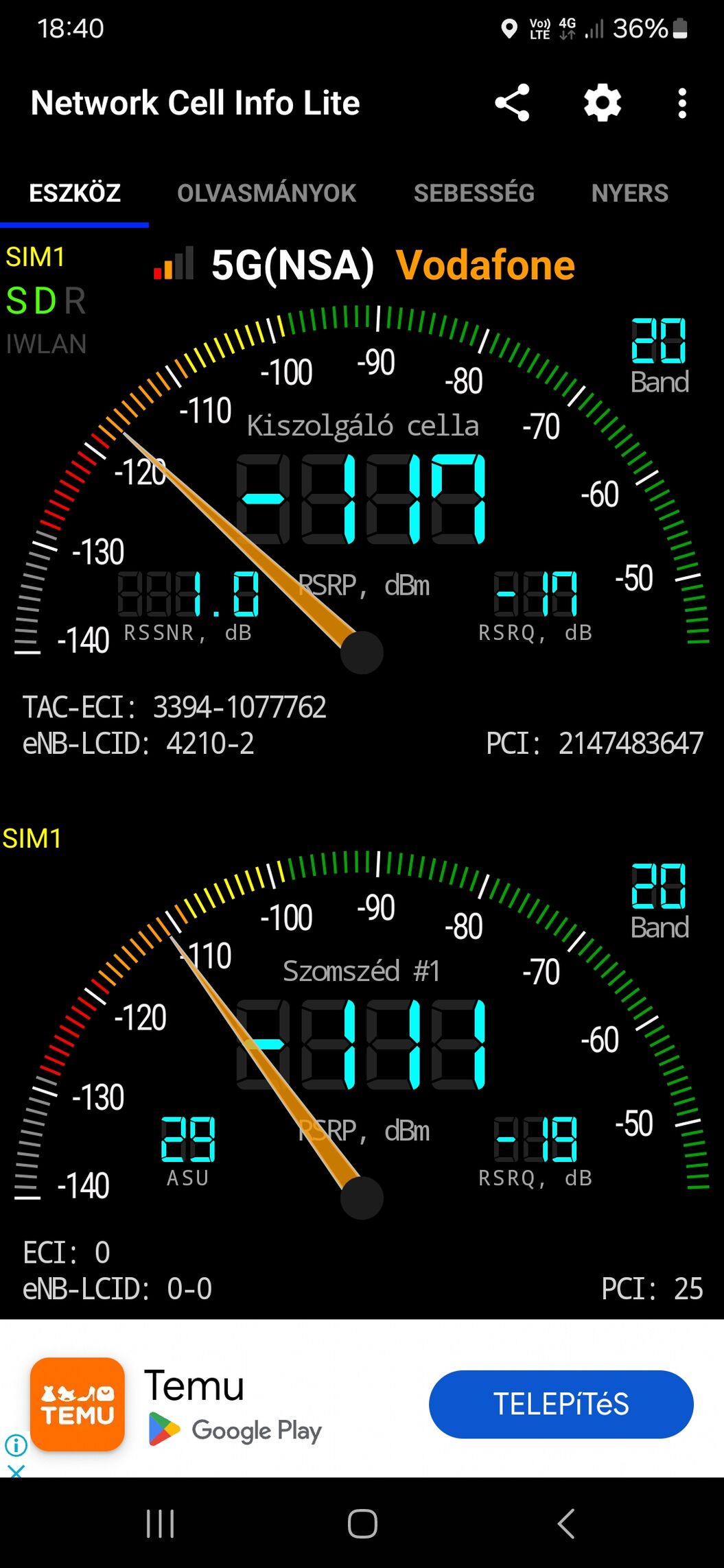
Task: Switch to the SEBESSÉG tab
Action: (x=474, y=193)
